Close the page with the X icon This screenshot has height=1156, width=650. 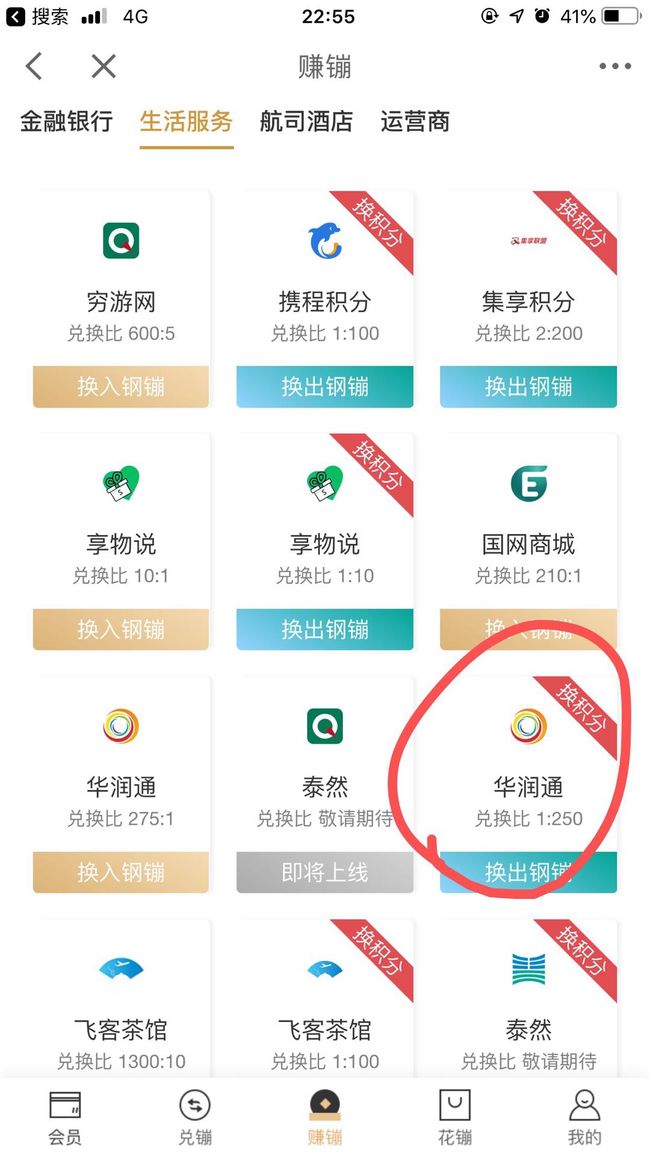[103, 66]
